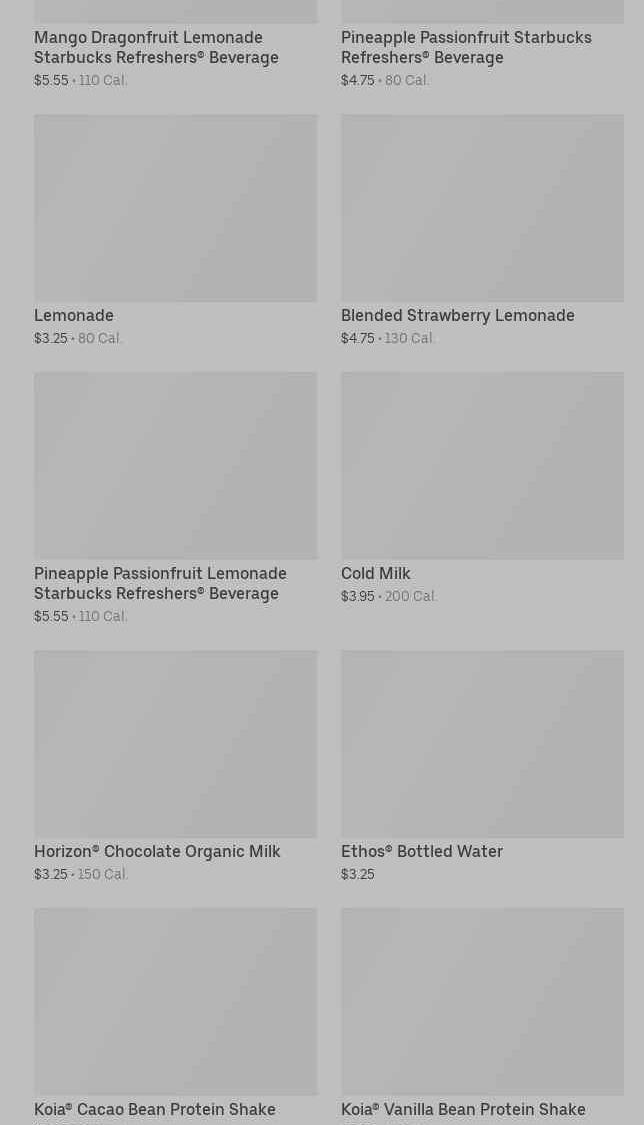This screenshot has width=644, height=1125.
Task: Open Ethos Bottled Water item
Action: pos(482,766)
